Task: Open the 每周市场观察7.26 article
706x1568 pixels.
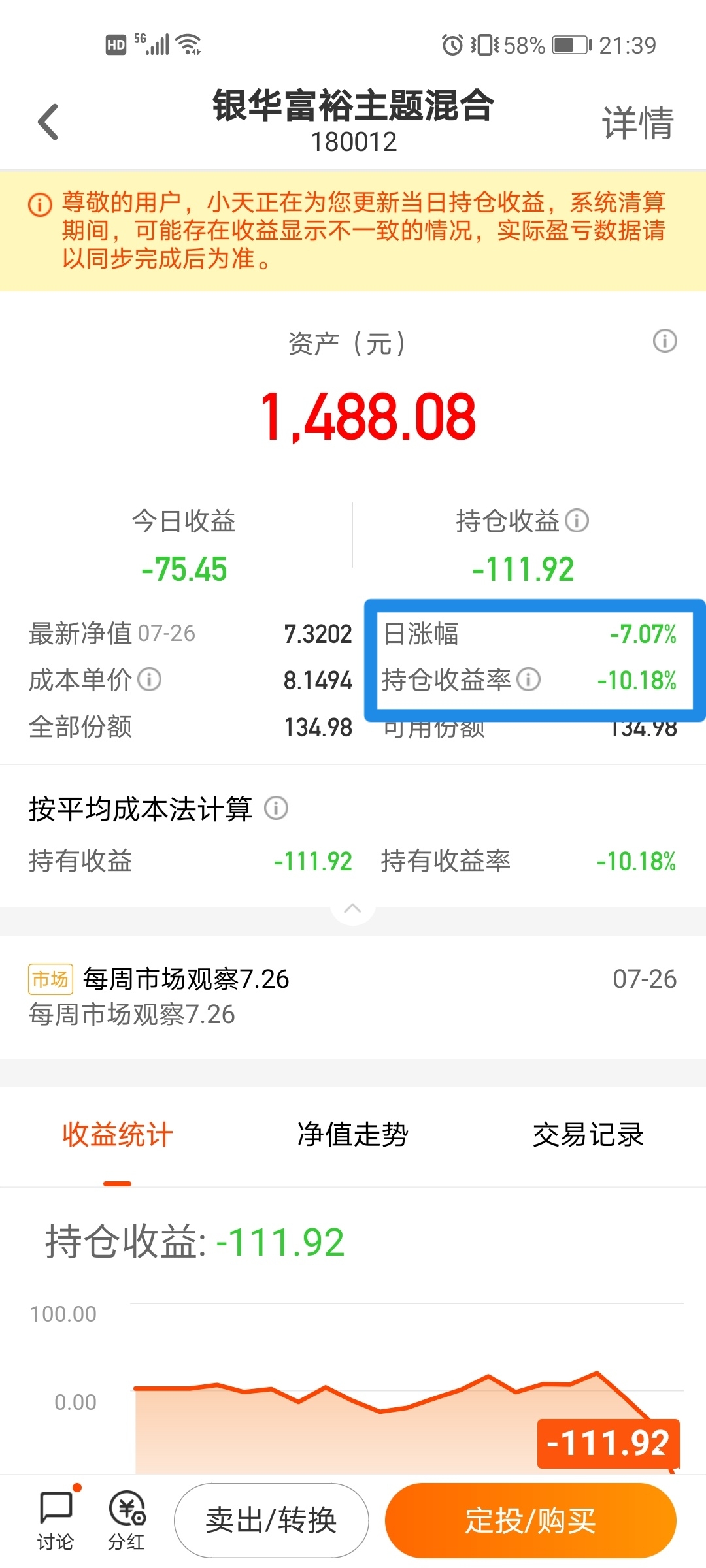Action: tap(353, 996)
